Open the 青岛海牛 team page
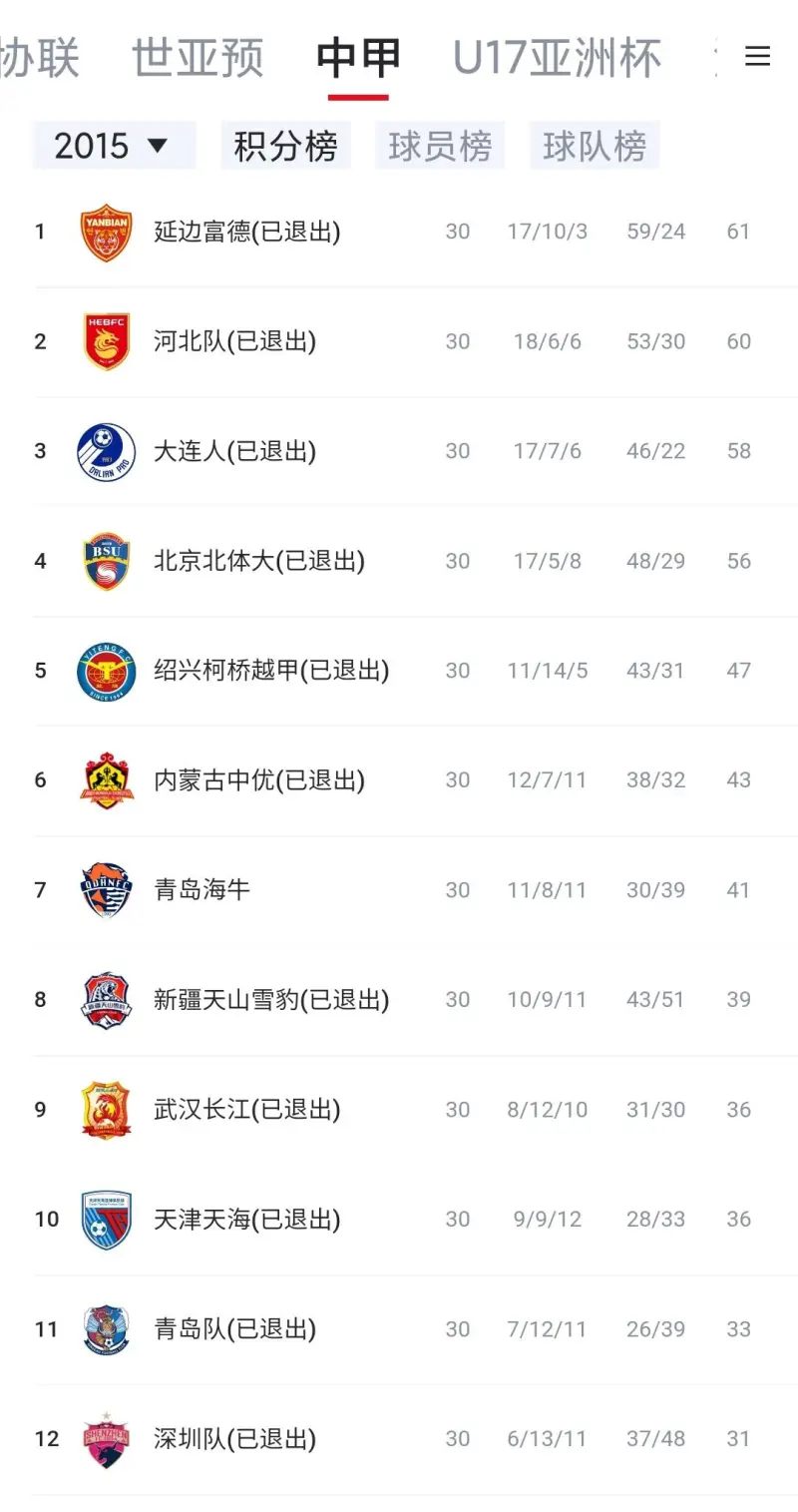 201,890
